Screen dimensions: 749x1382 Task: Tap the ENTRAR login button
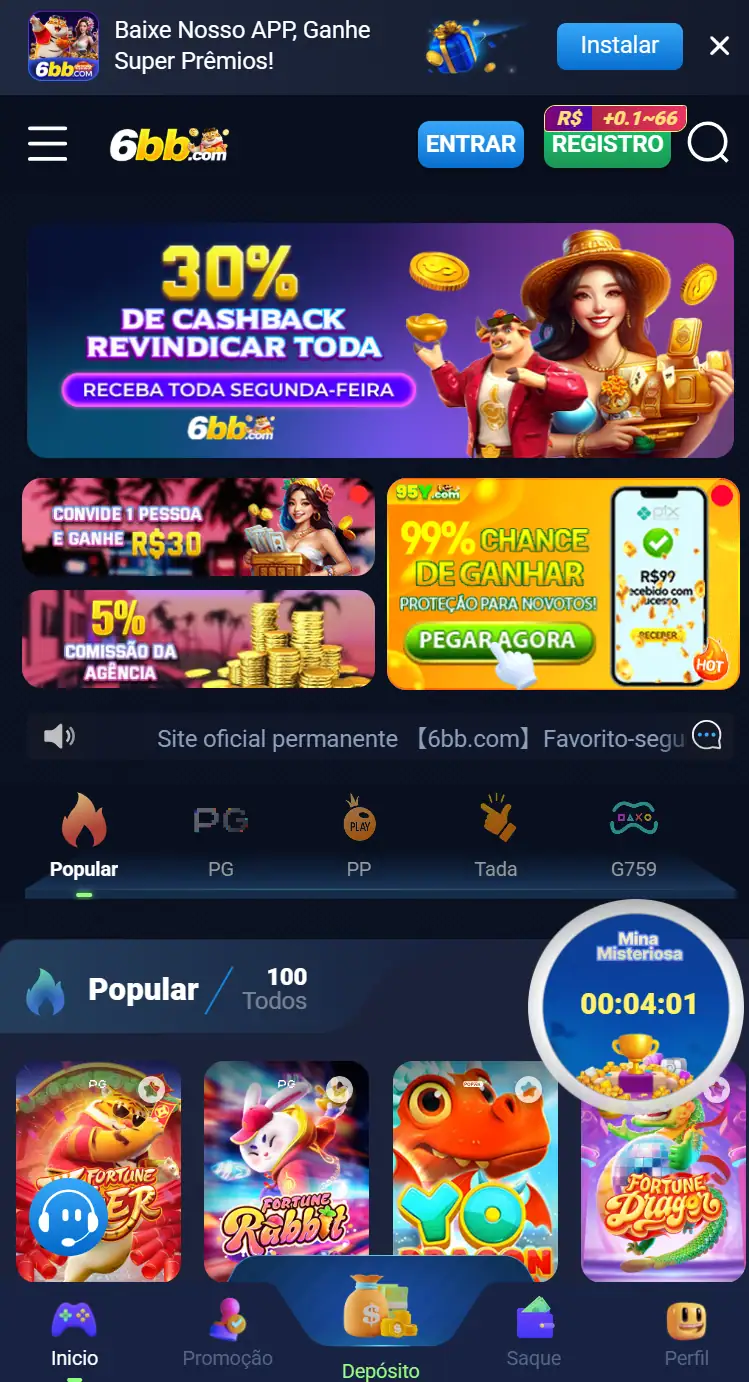pyautogui.click(x=470, y=144)
